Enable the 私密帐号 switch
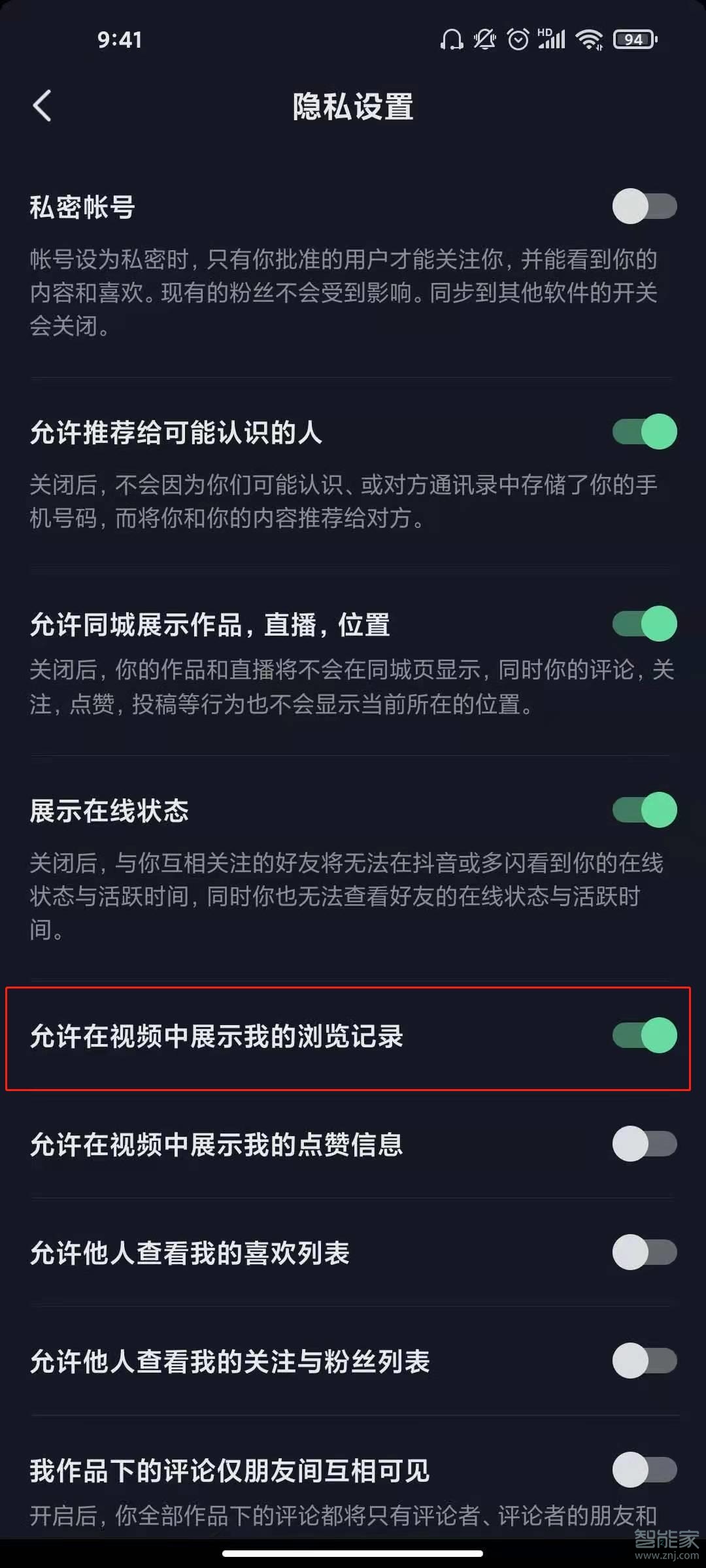 [645, 206]
